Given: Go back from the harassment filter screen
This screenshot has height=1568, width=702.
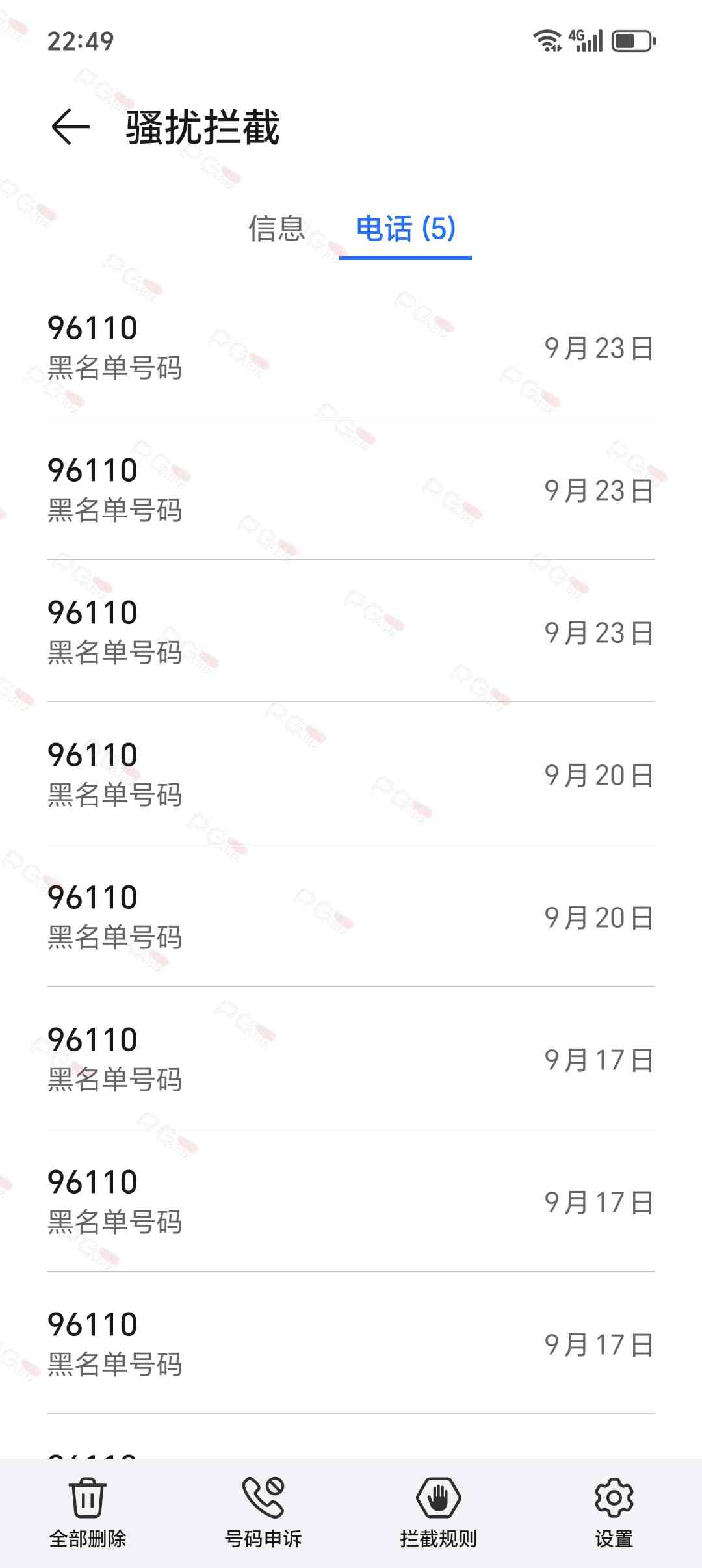Looking at the screenshot, I should point(70,126).
